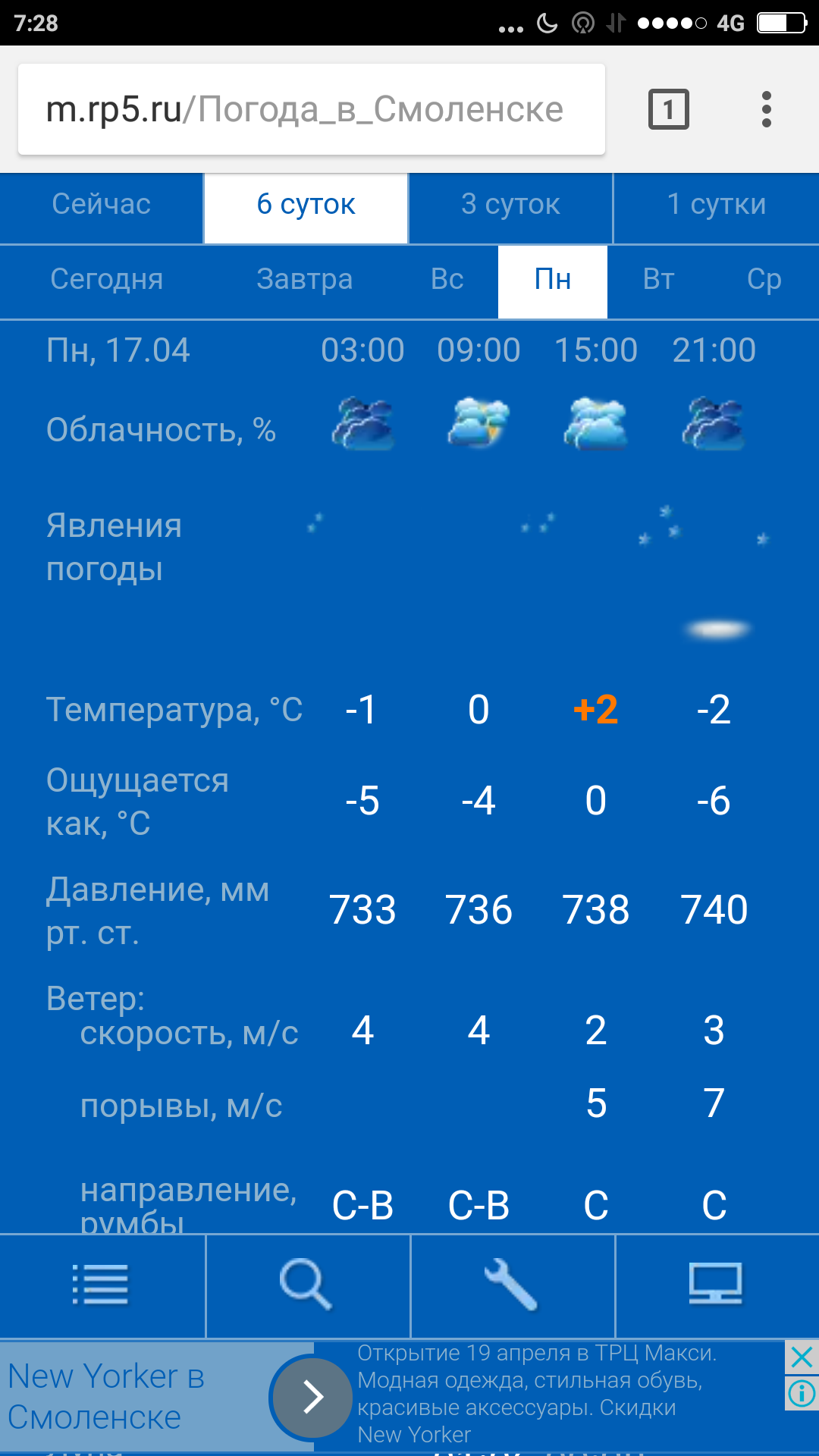Image resolution: width=819 pixels, height=1456 pixels.
Task: Open the ad info icon
Action: [802, 1393]
